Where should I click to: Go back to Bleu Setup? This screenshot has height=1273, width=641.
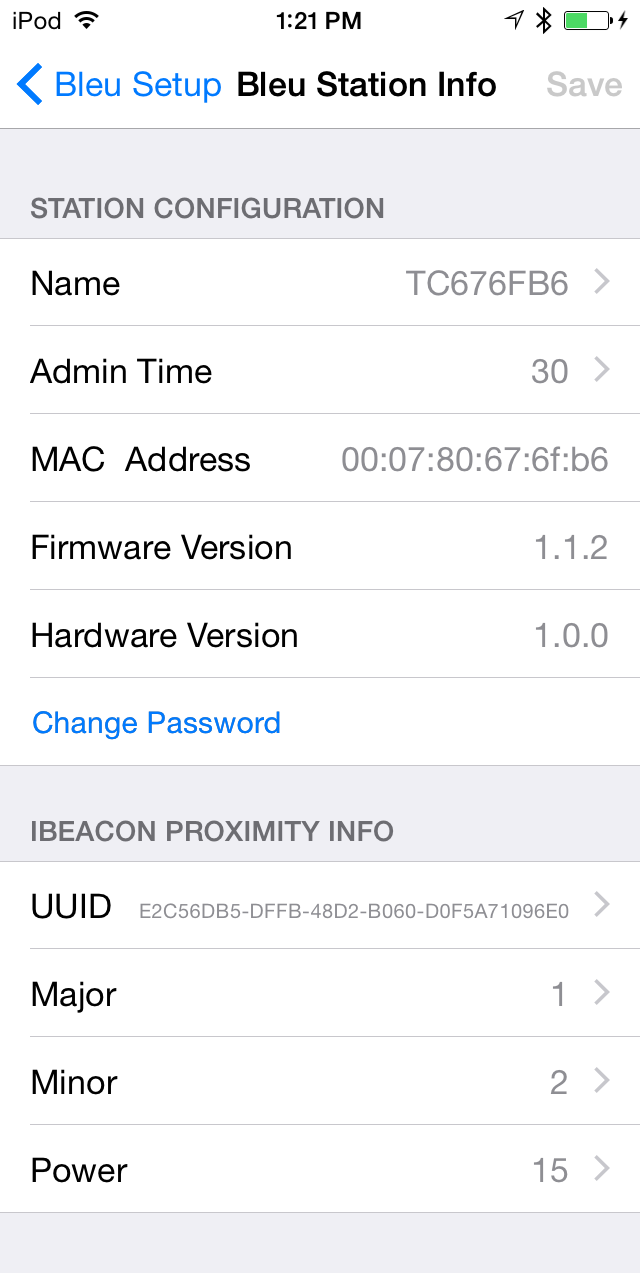click(x=119, y=85)
